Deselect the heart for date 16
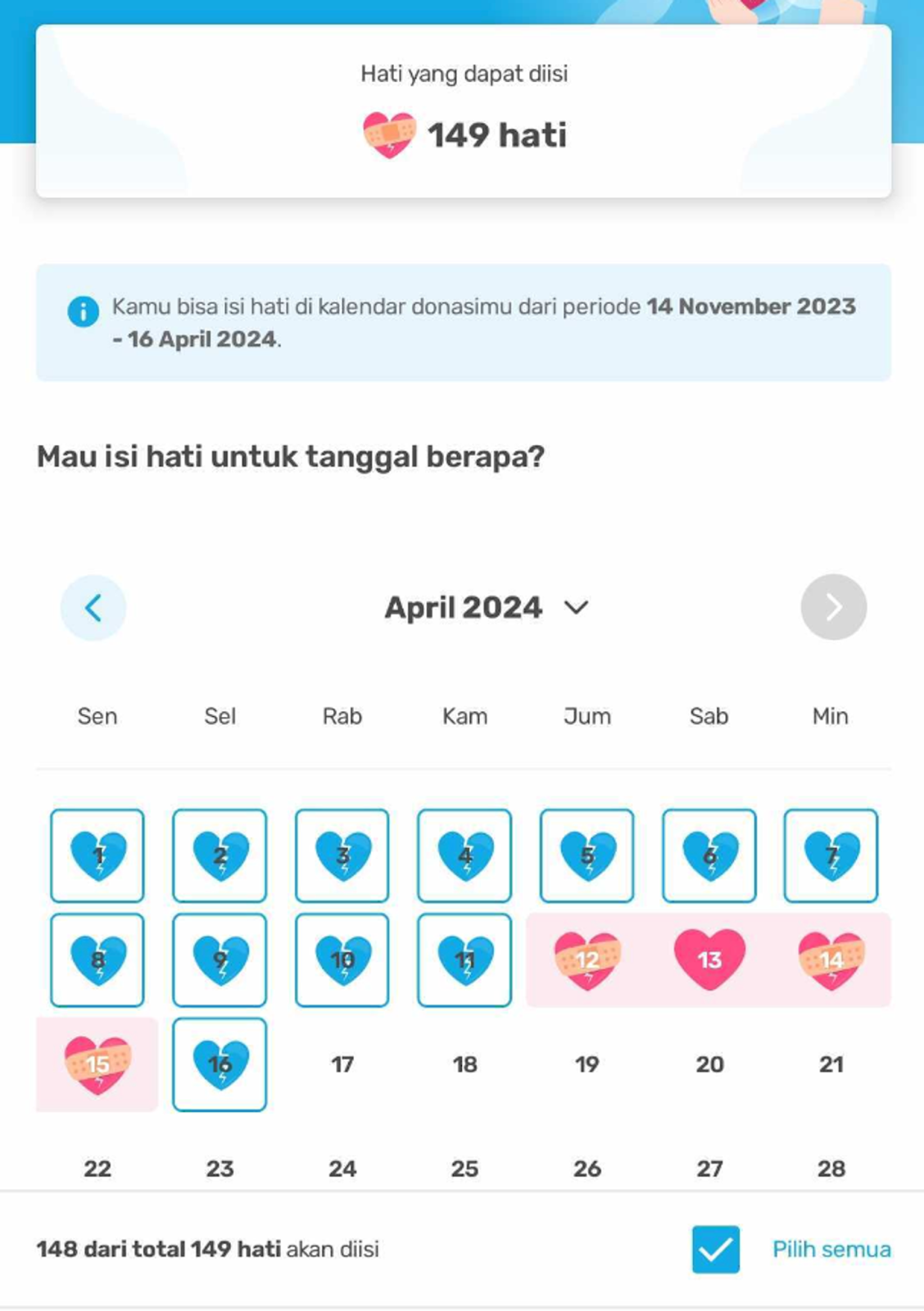Image resolution: width=924 pixels, height=1311 pixels. point(220,1064)
